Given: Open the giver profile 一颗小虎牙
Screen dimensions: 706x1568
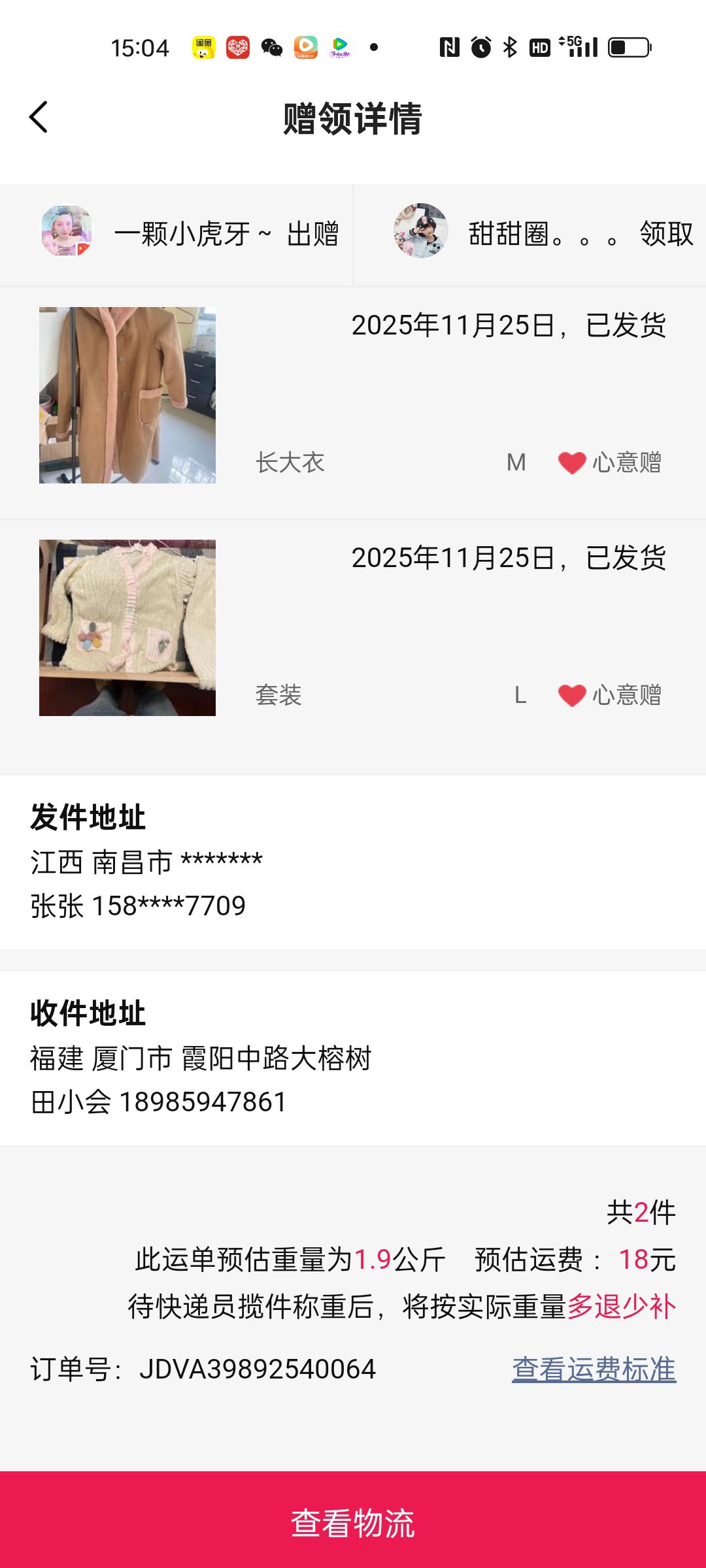Looking at the screenshot, I should point(67,232).
